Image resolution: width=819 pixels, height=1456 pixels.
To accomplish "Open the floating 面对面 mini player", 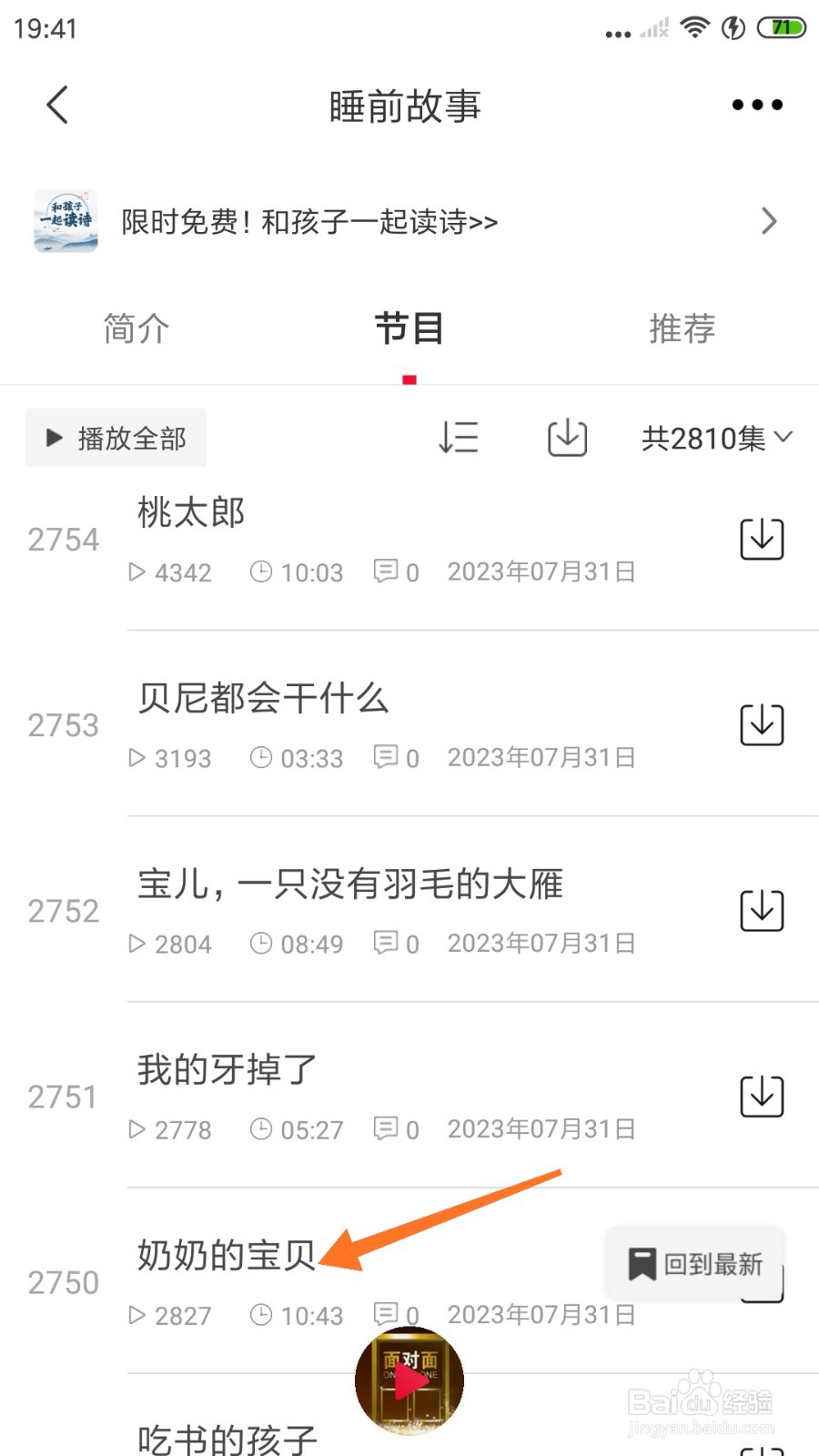I will click(x=409, y=1380).
